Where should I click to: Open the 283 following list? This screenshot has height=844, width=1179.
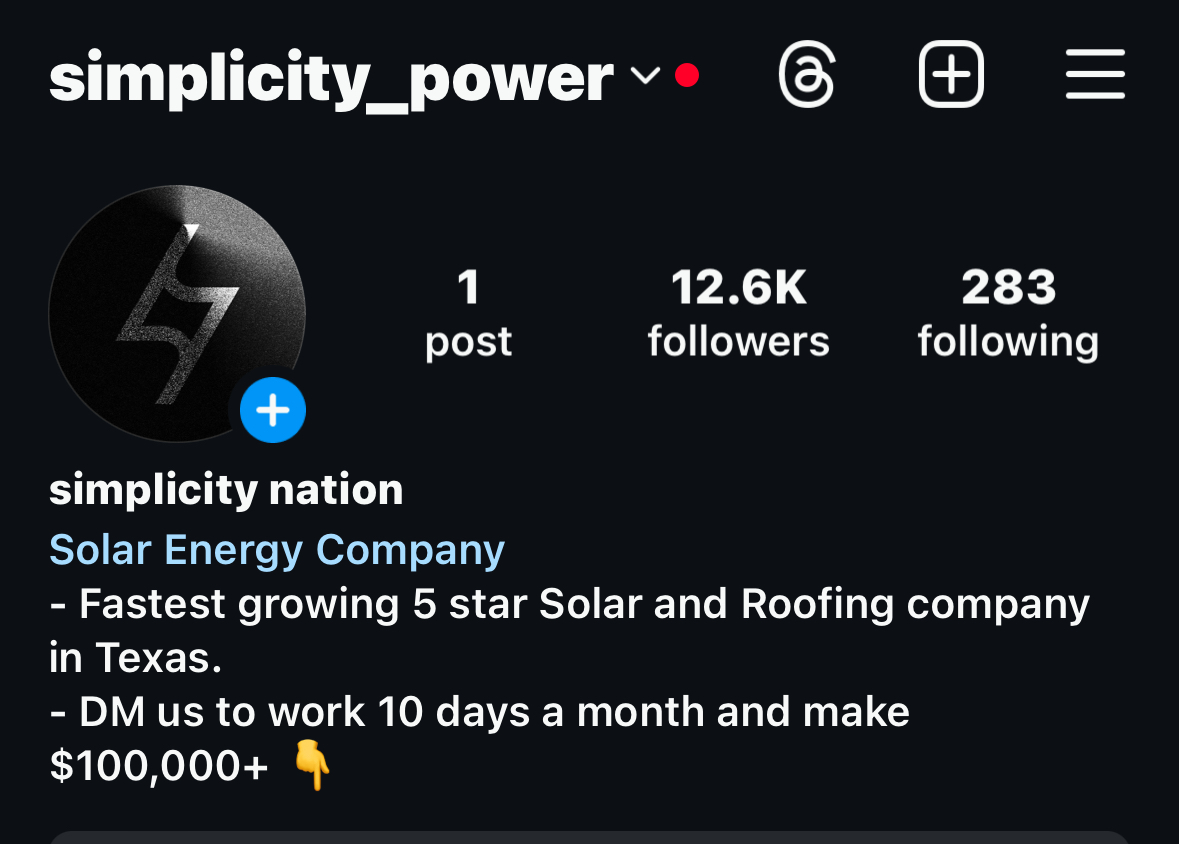[x=1008, y=314]
